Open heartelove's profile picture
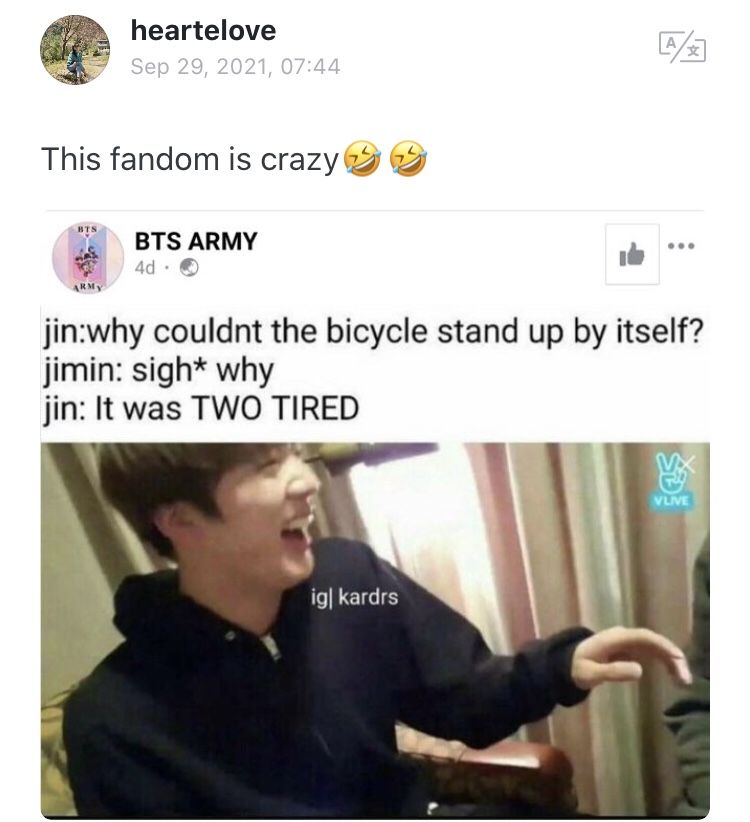Viewport: 750px width, 822px height. tap(75, 49)
